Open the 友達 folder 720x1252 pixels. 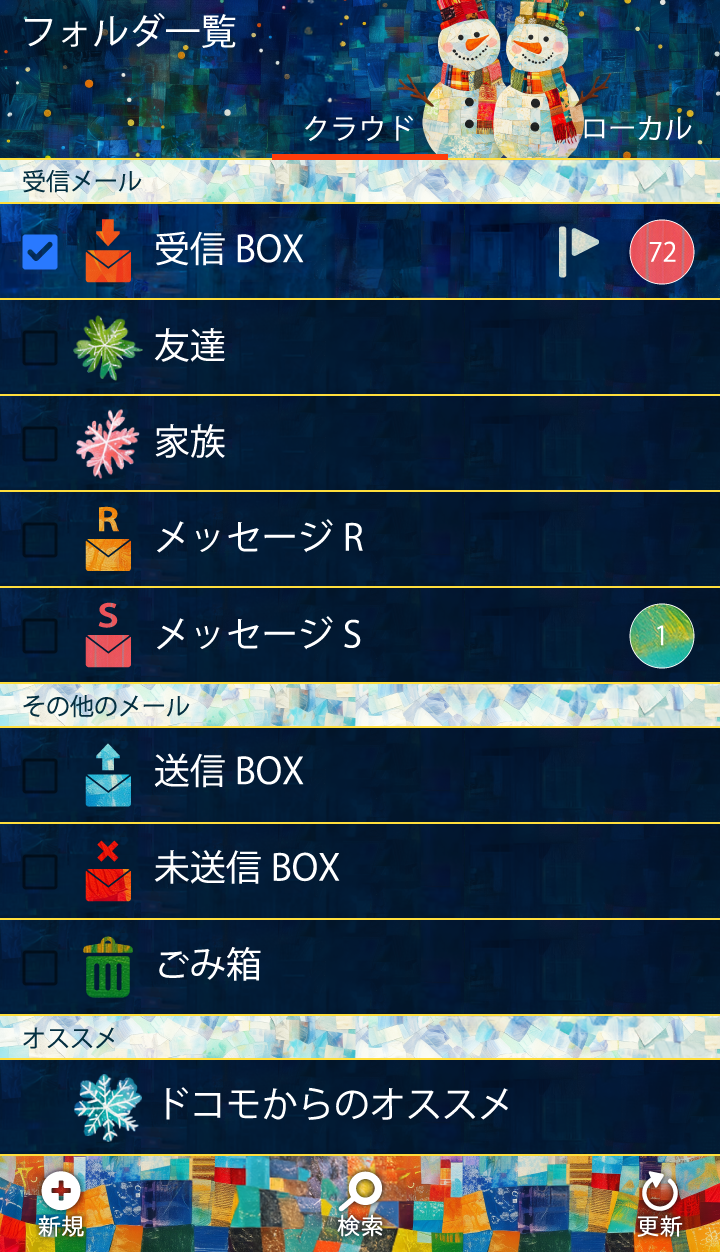coord(190,347)
